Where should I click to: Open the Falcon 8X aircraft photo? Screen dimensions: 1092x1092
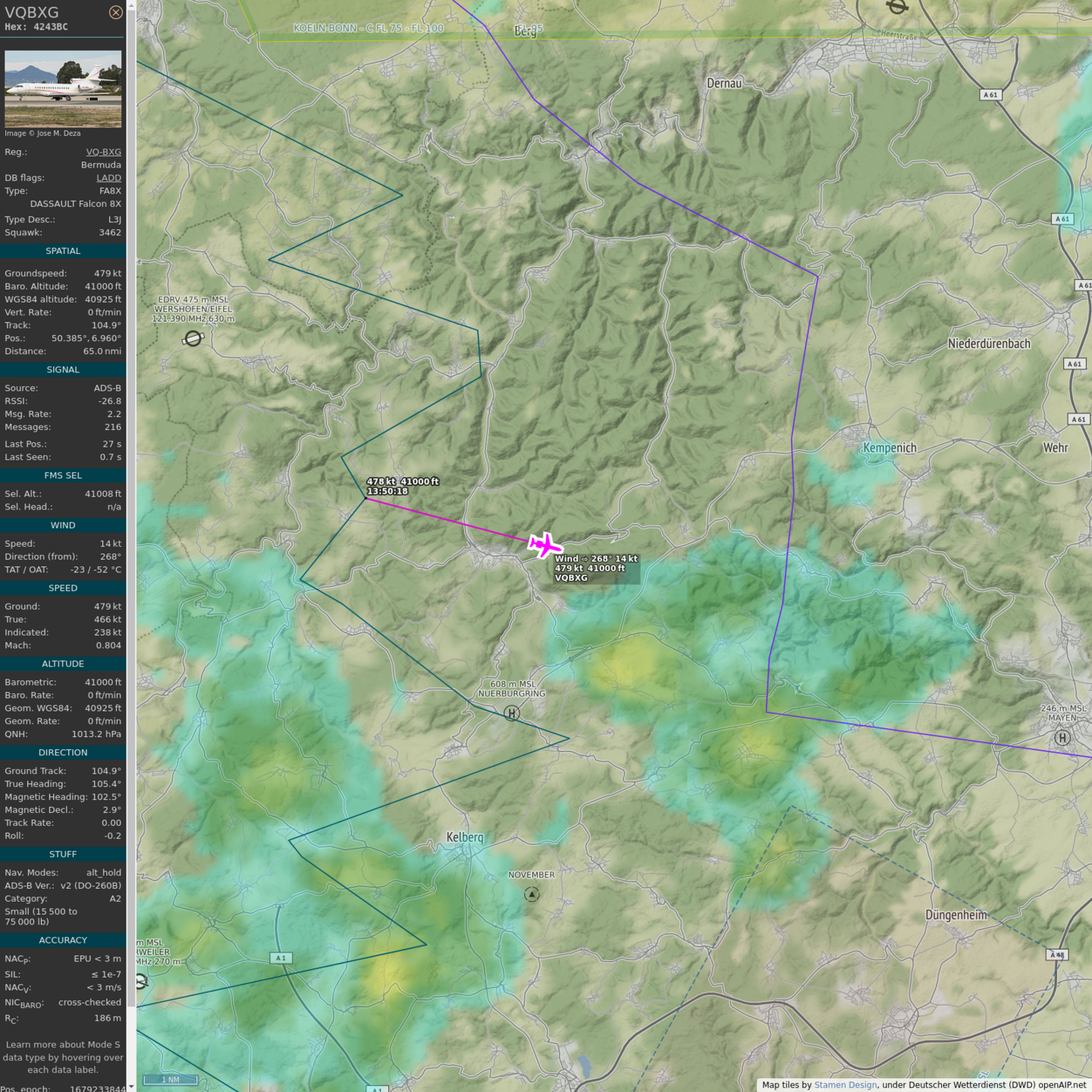[x=63, y=89]
